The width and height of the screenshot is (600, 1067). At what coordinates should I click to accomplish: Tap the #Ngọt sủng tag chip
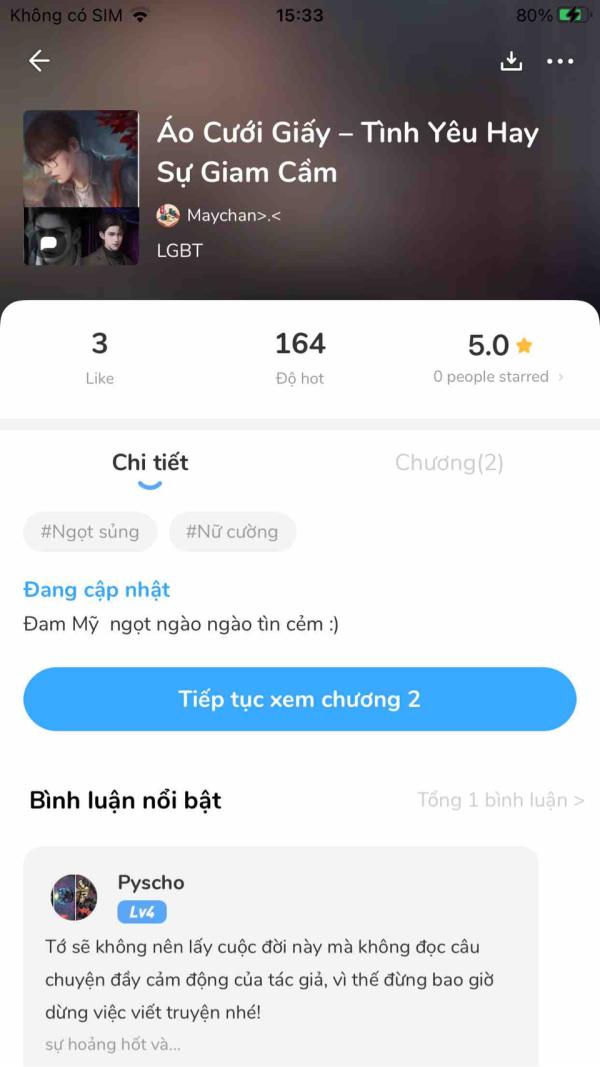tap(90, 532)
